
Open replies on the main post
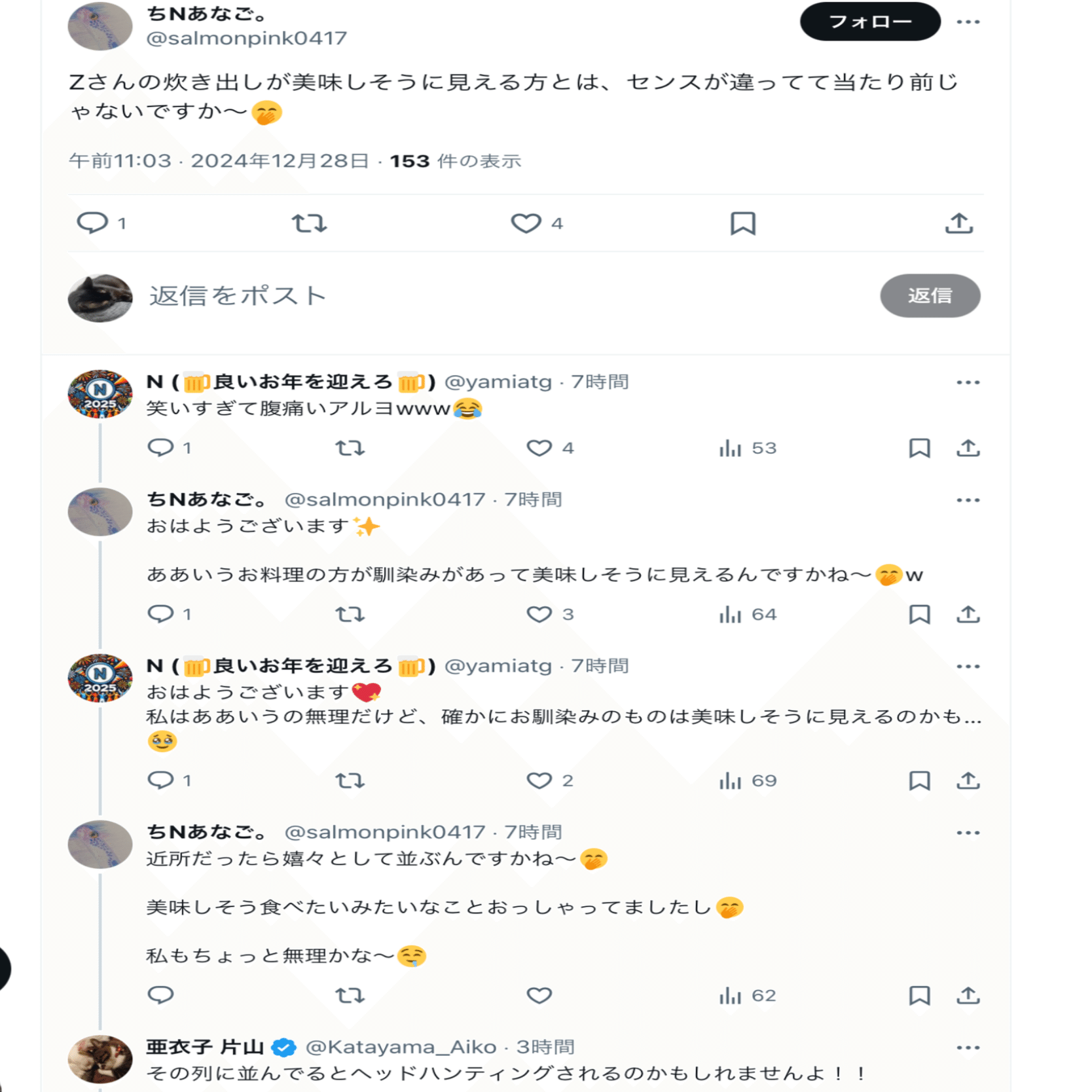point(92,223)
